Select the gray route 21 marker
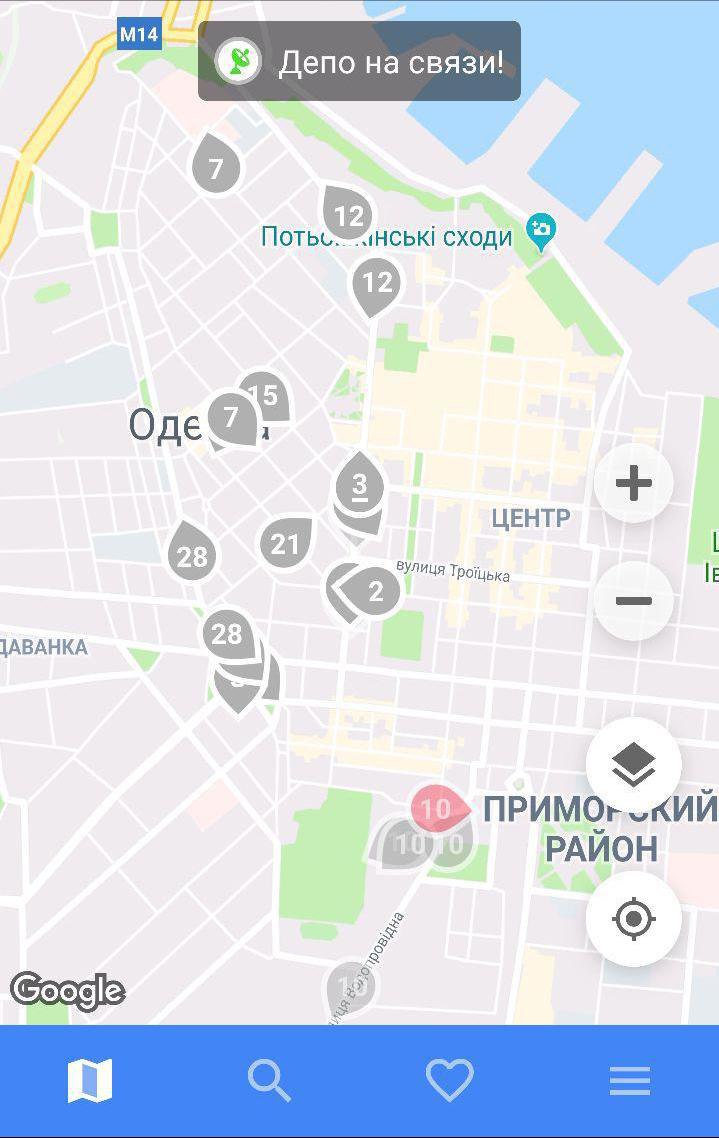 click(286, 544)
